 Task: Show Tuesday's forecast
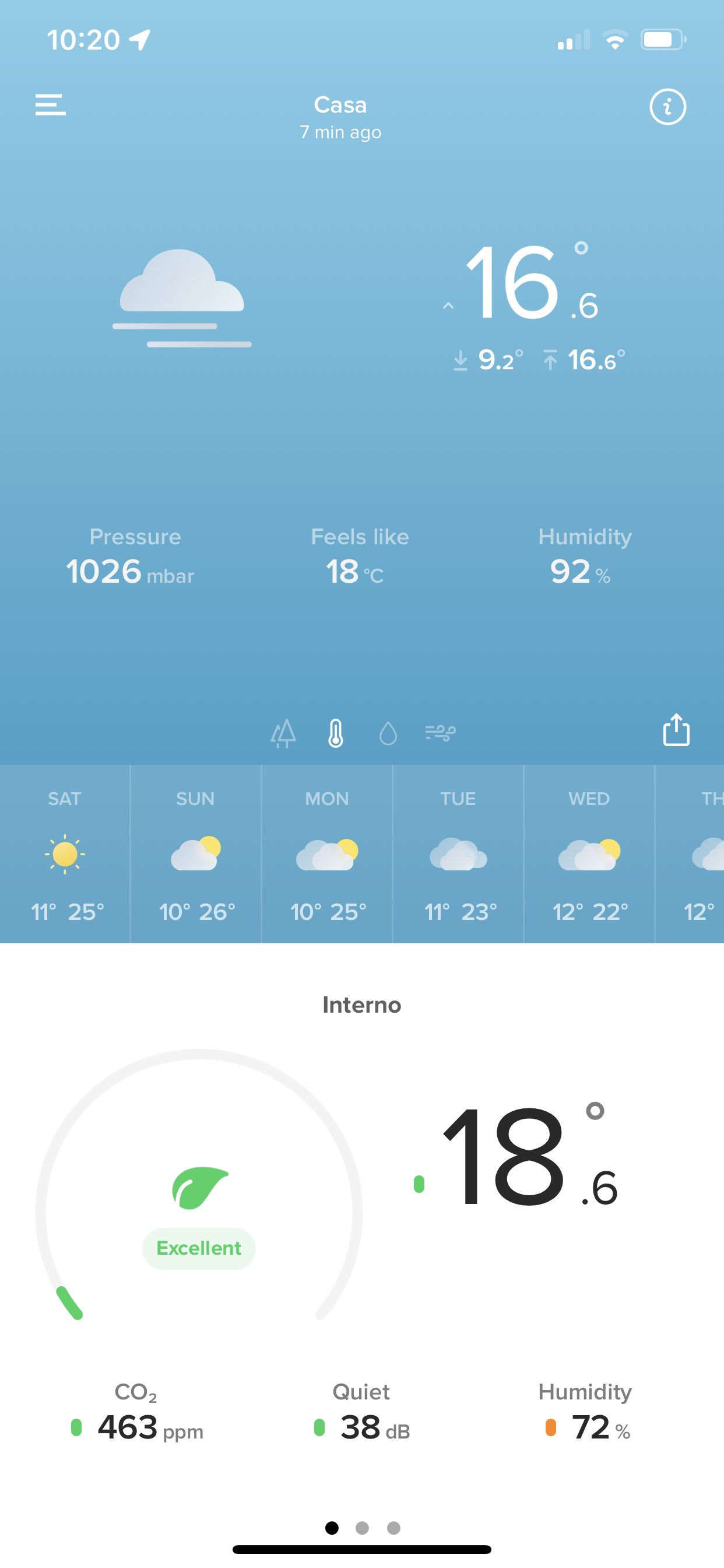[458, 854]
